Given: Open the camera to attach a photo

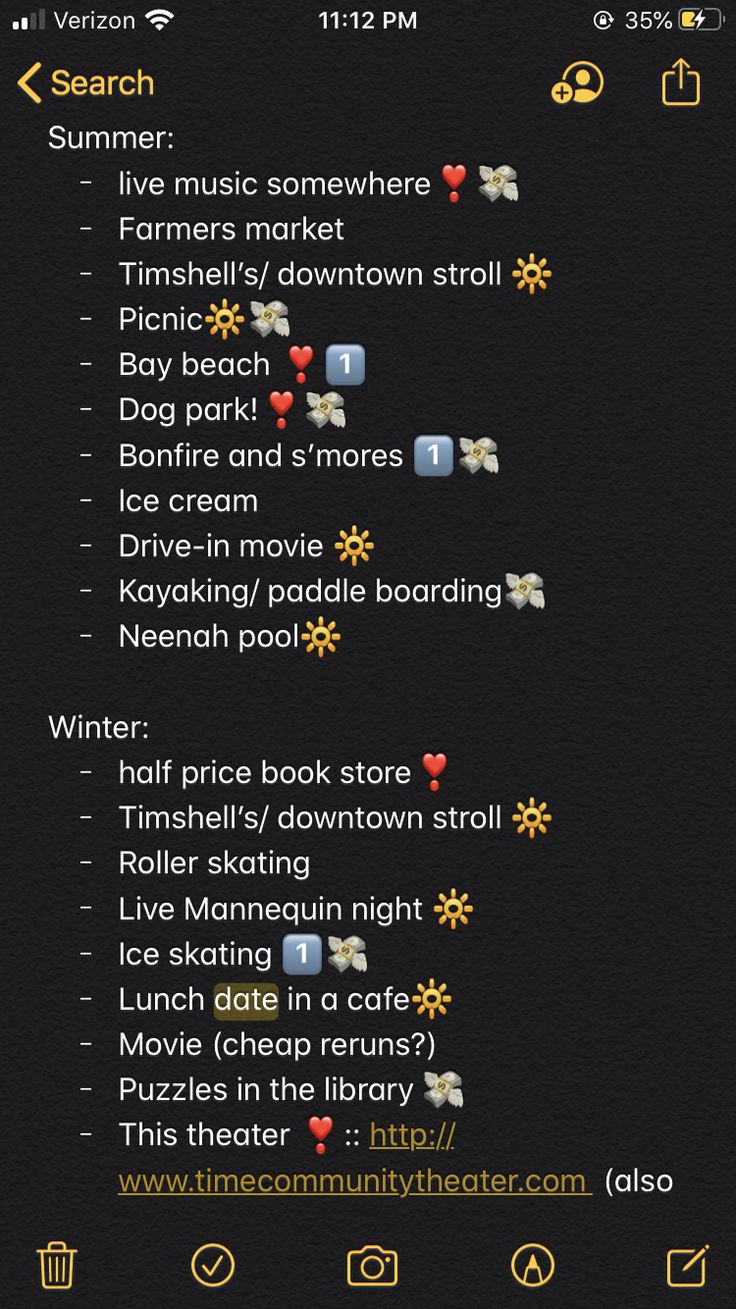Looking at the screenshot, I should [372, 1266].
